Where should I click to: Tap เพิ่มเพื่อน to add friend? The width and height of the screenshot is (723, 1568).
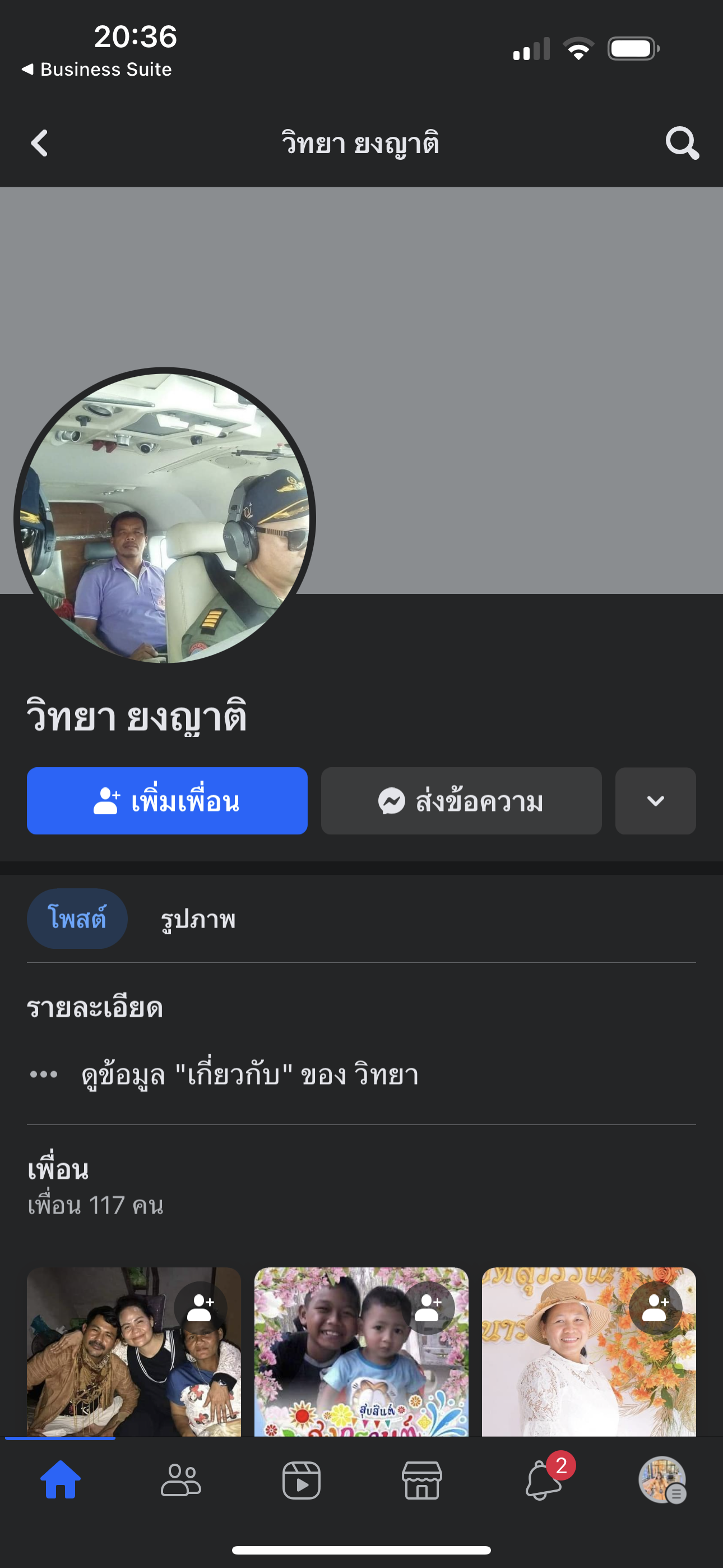click(x=168, y=800)
